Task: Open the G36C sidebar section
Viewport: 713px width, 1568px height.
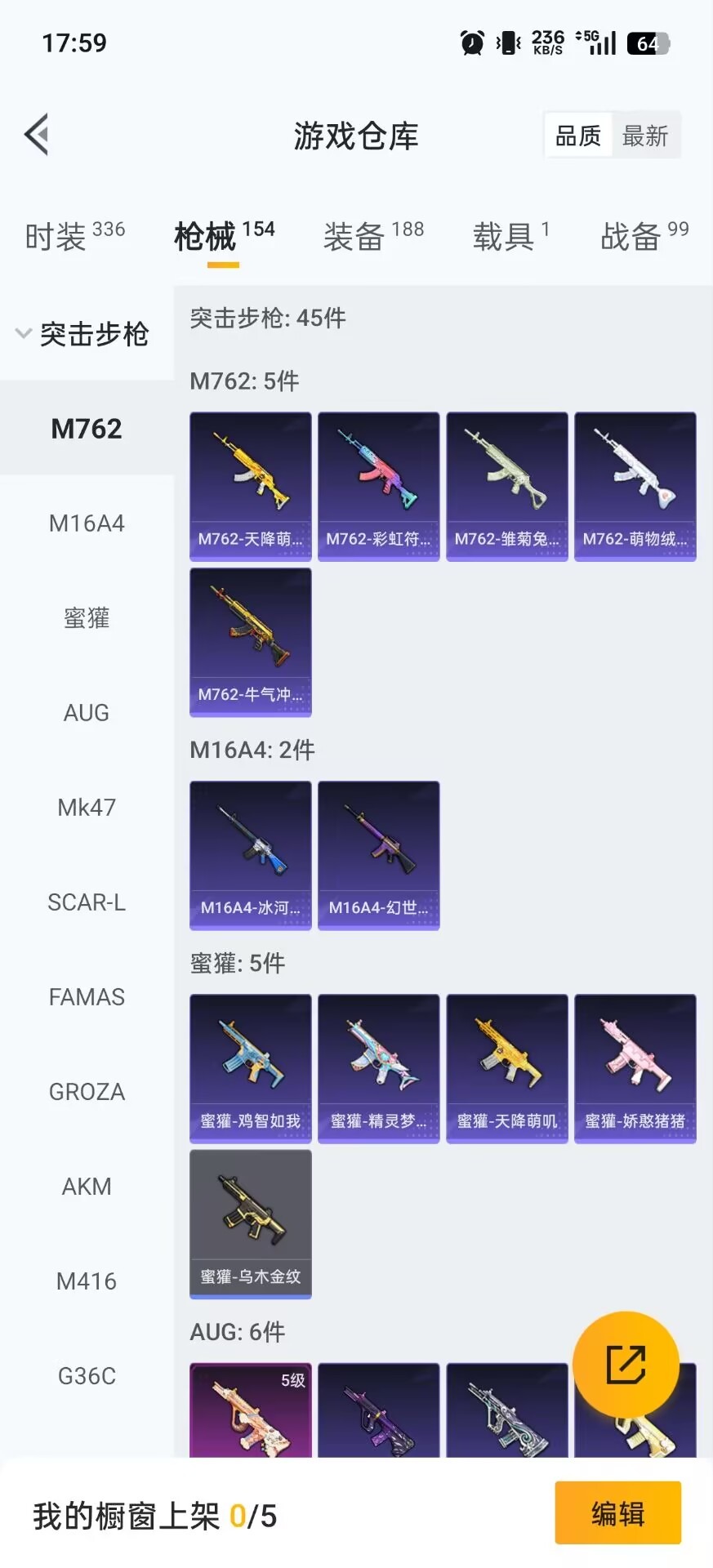Action: tap(86, 1376)
